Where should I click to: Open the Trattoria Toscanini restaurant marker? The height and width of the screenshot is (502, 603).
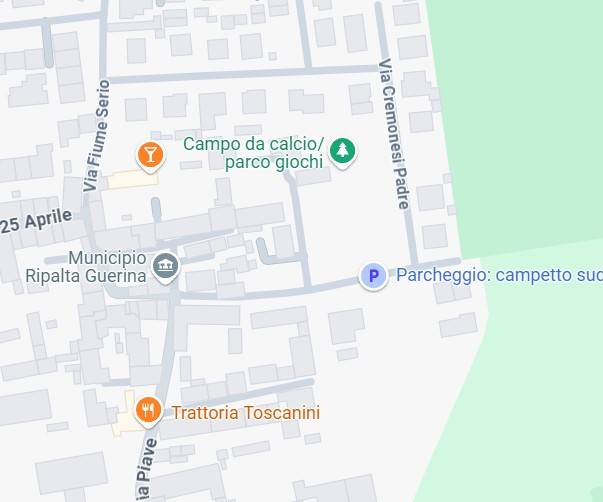tap(149, 409)
